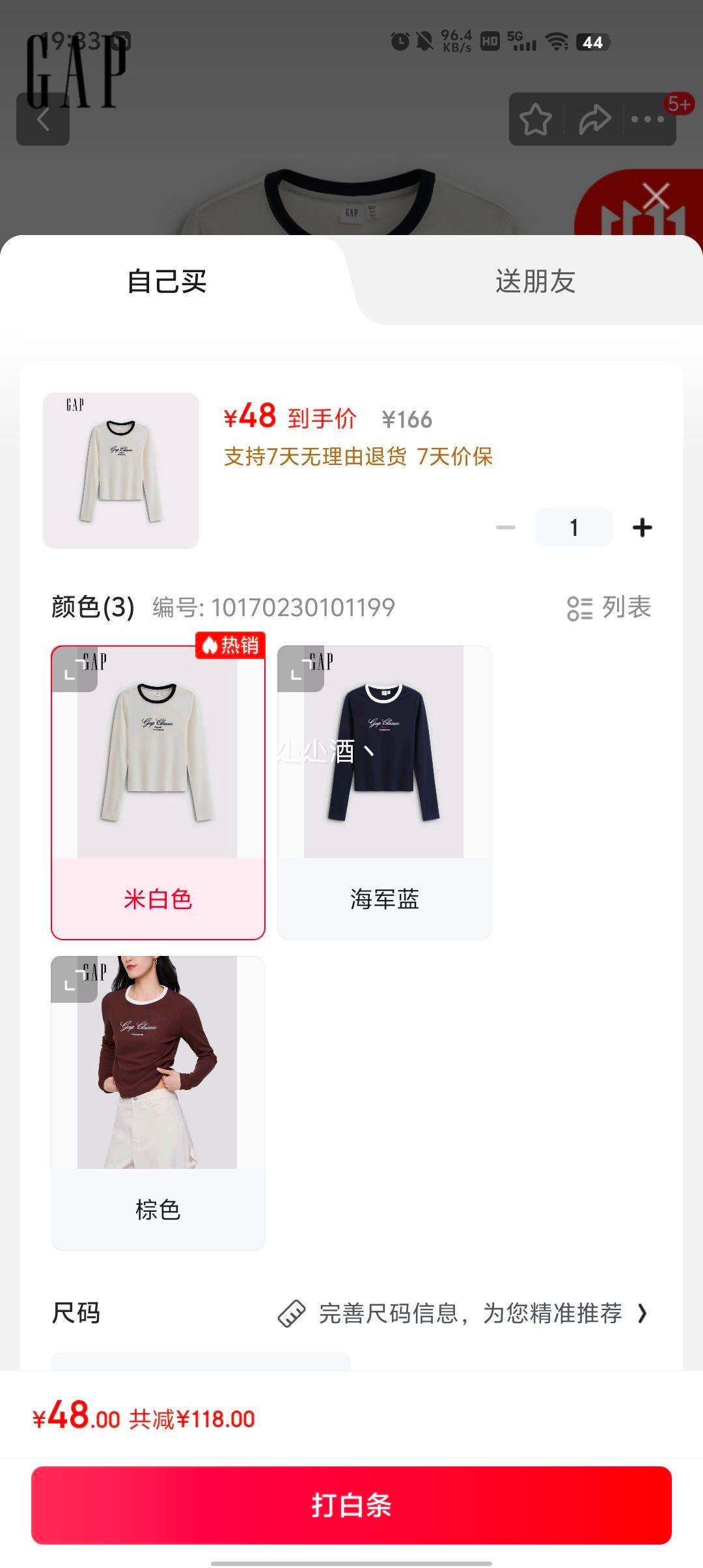Tap the quantity number field
Viewport: 703px width, 1568px height.
point(573,527)
